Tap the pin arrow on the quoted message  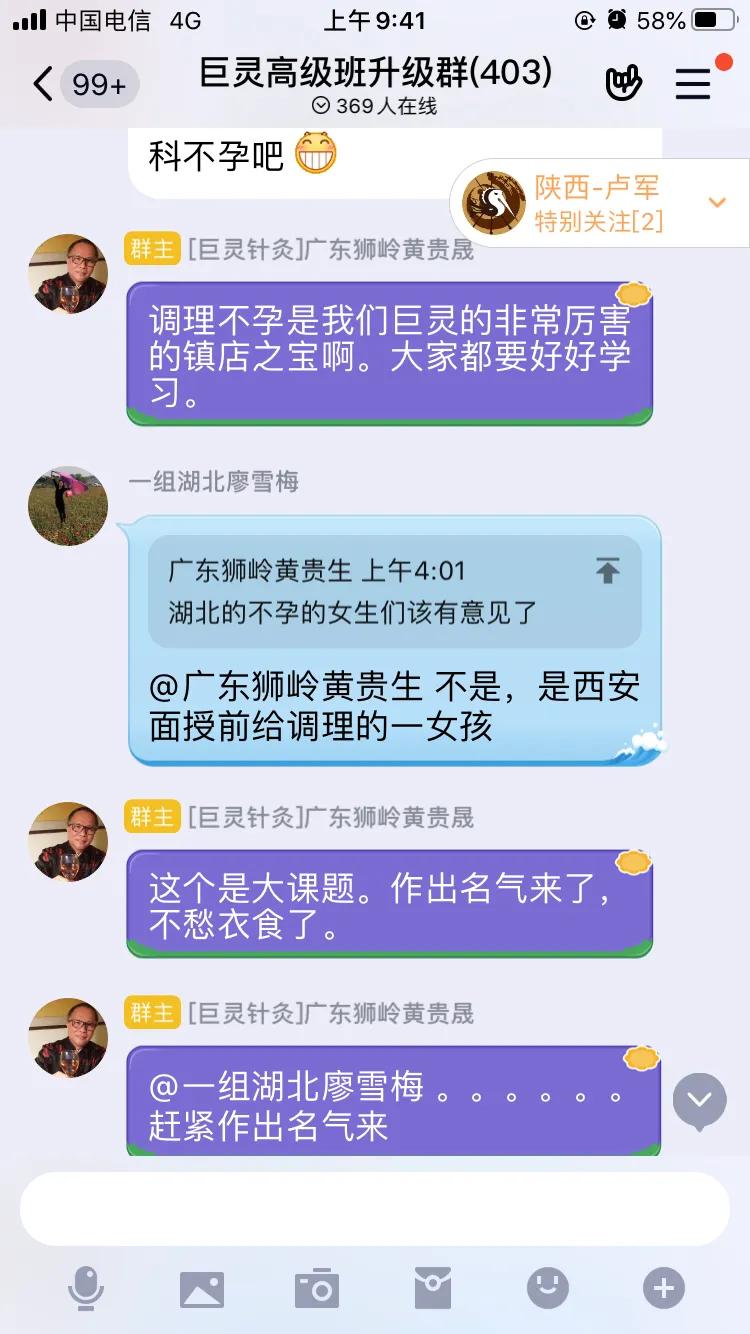609,566
